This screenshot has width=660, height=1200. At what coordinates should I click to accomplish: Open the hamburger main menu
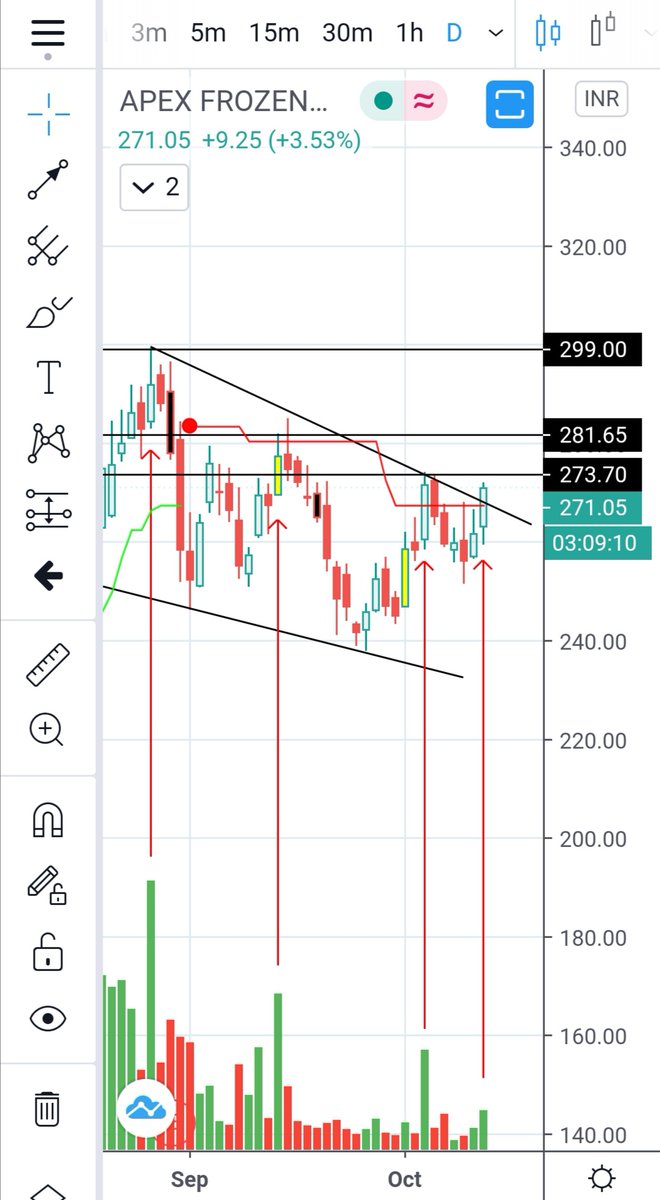[47, 32]
